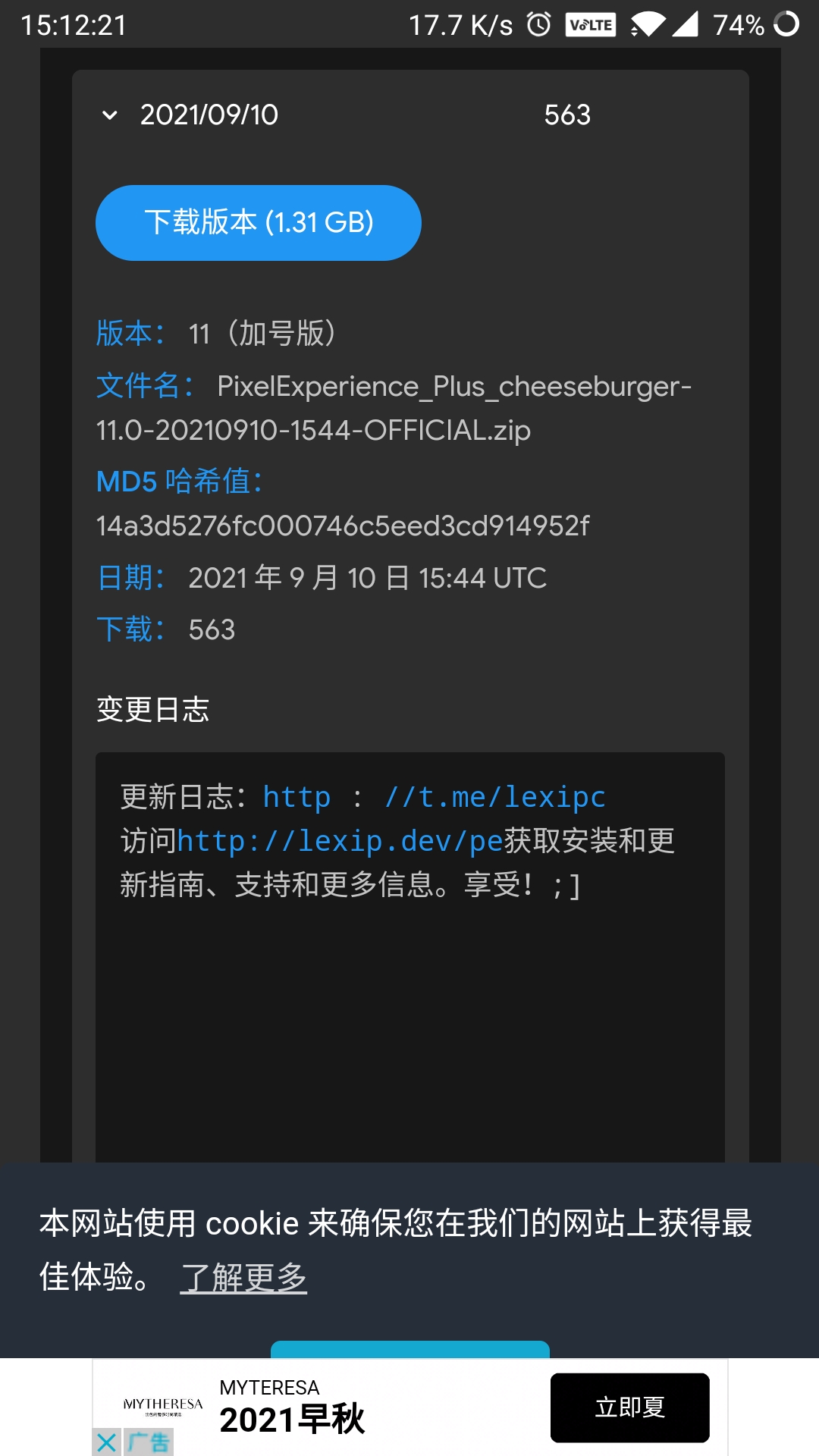819x1456 pixels.
Task: Toggle the version details with the chevron
Action: (108, 115)
